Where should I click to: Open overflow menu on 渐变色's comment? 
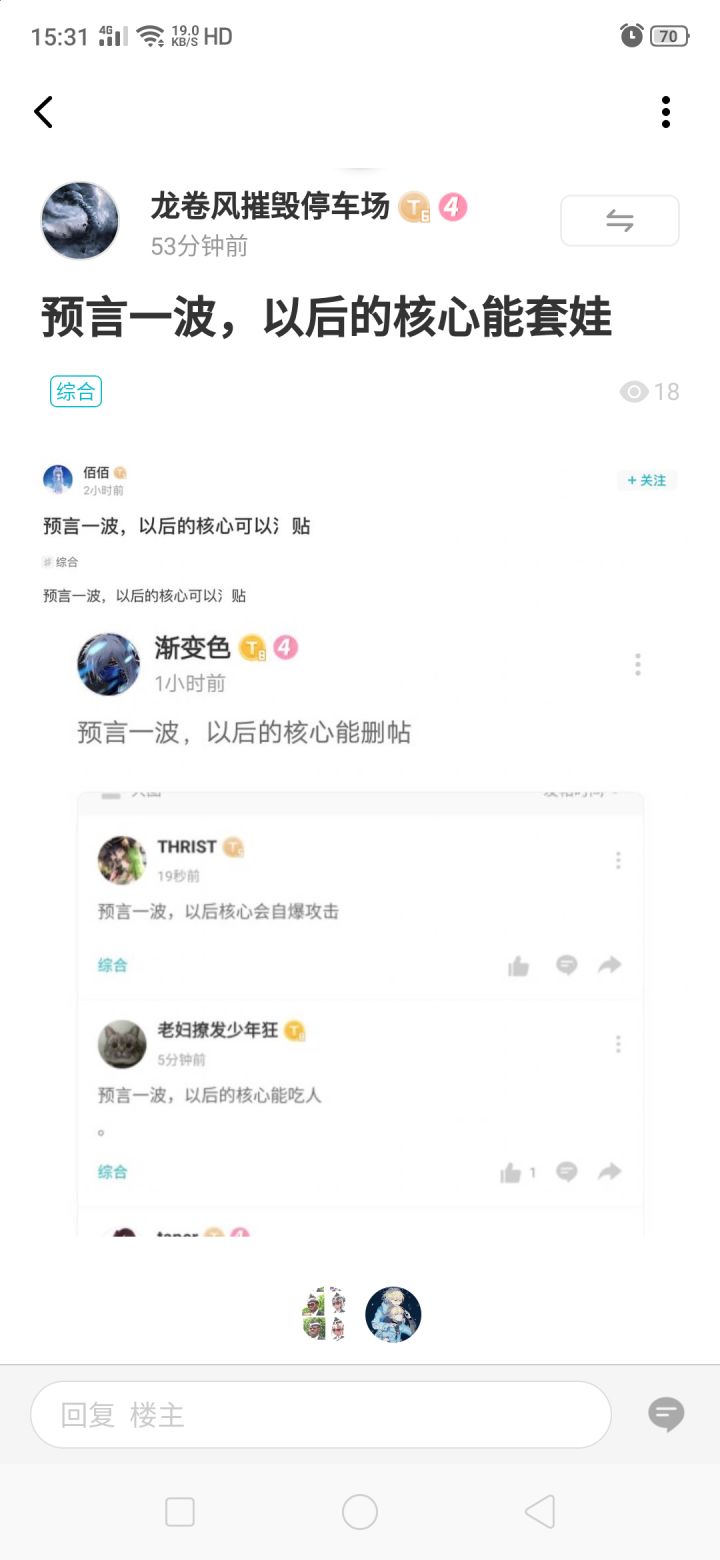[637, 663]
